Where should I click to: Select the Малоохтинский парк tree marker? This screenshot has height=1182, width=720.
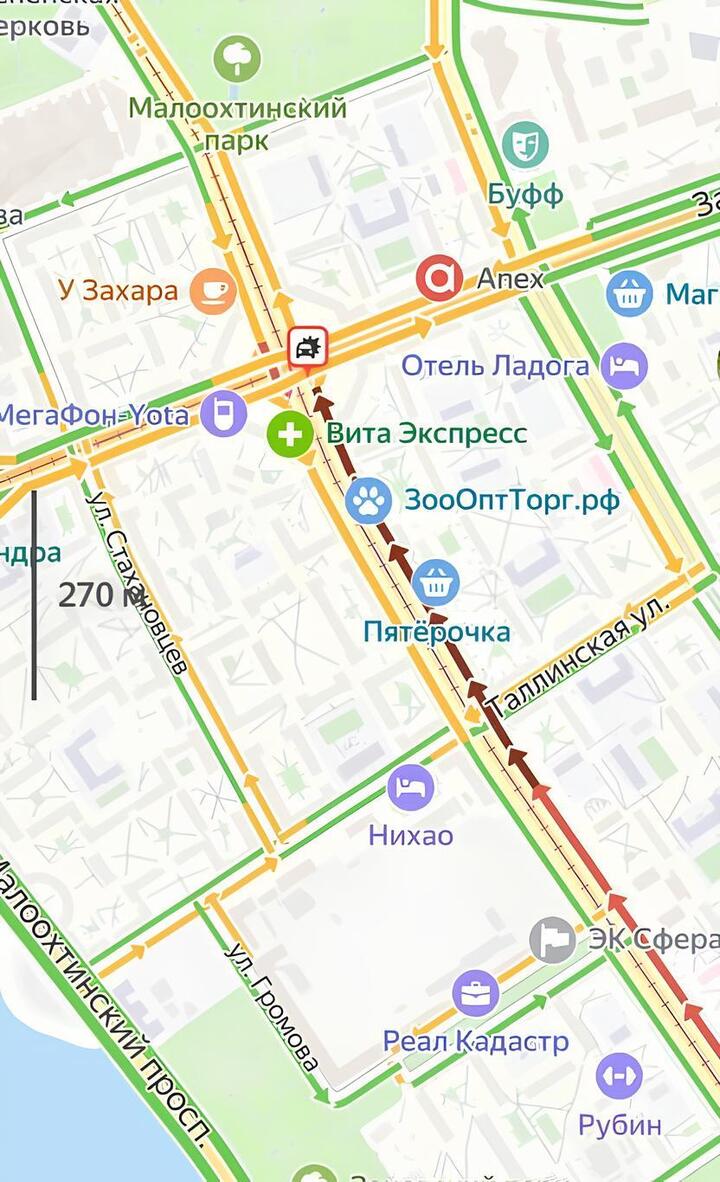[237, 58]
